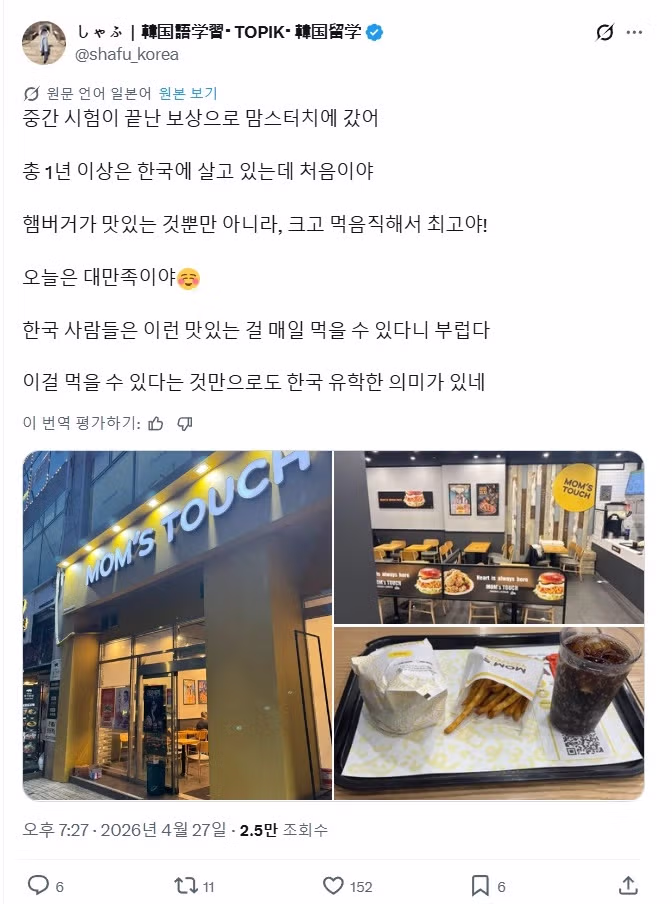Screen dimensions: 672x904
Task: Open the restaurant interior photo
Action: coord(489,537)
